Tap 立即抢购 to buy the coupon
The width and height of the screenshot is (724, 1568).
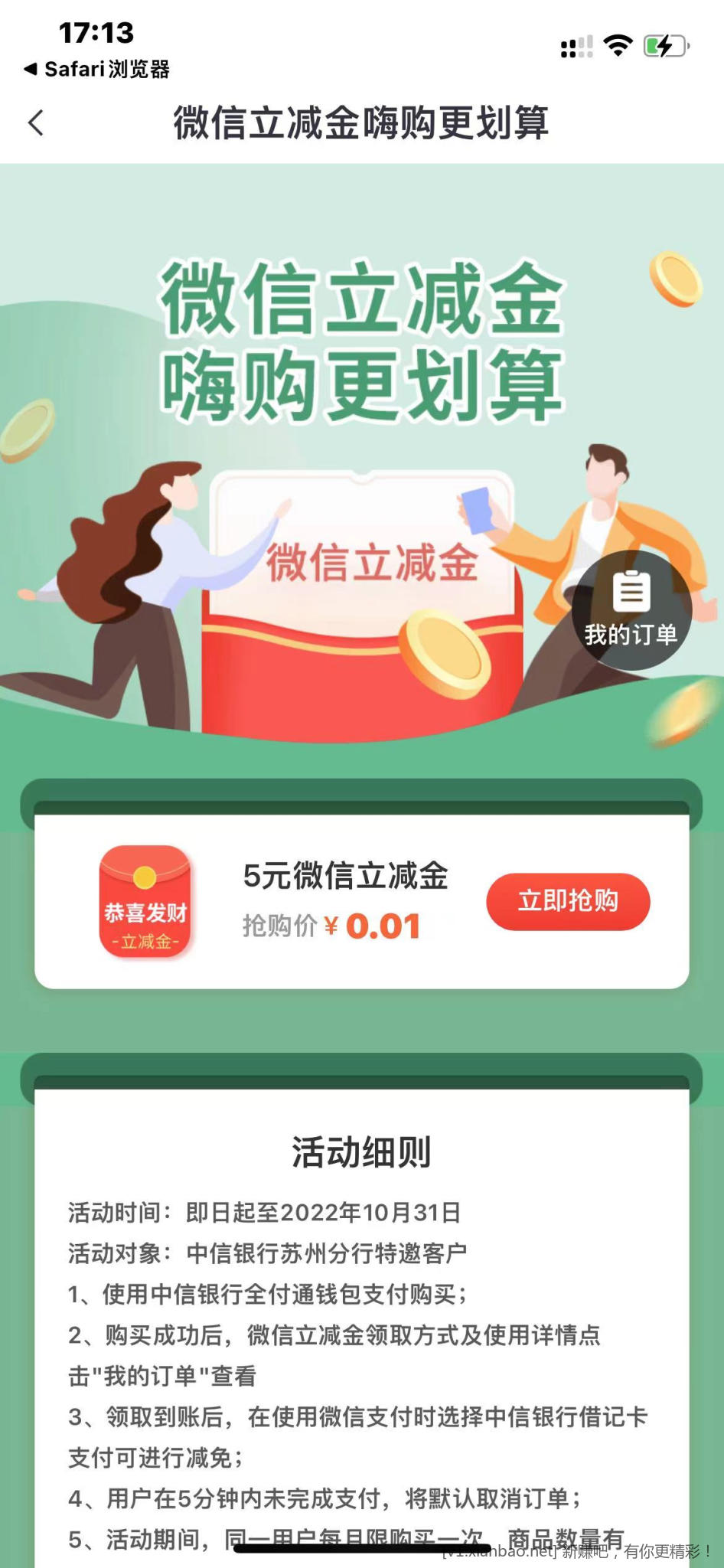pyautogui.click(x=568, y=901)
